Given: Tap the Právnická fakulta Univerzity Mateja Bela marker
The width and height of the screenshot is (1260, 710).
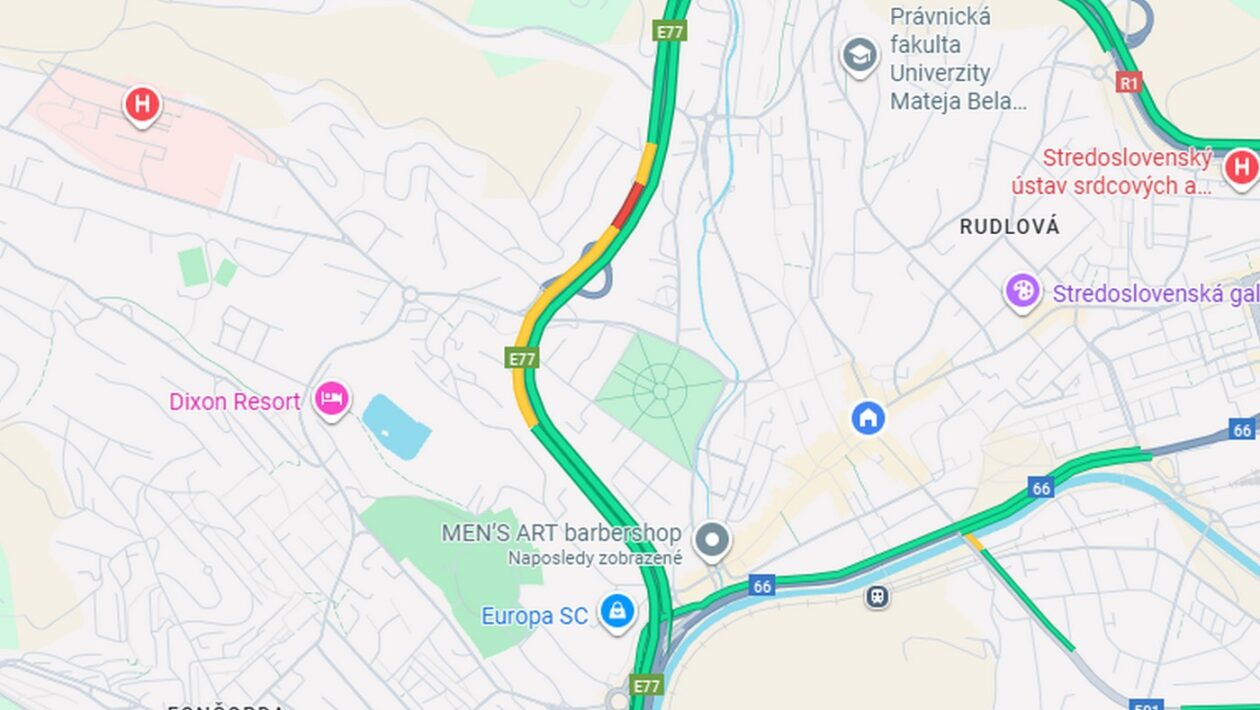Looking at the screenshot, I should [859, 56].
